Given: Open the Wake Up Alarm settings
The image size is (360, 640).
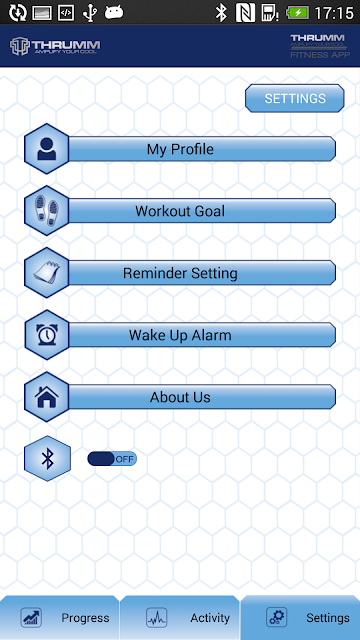Looking at the screenshot, I should point(180,335).
